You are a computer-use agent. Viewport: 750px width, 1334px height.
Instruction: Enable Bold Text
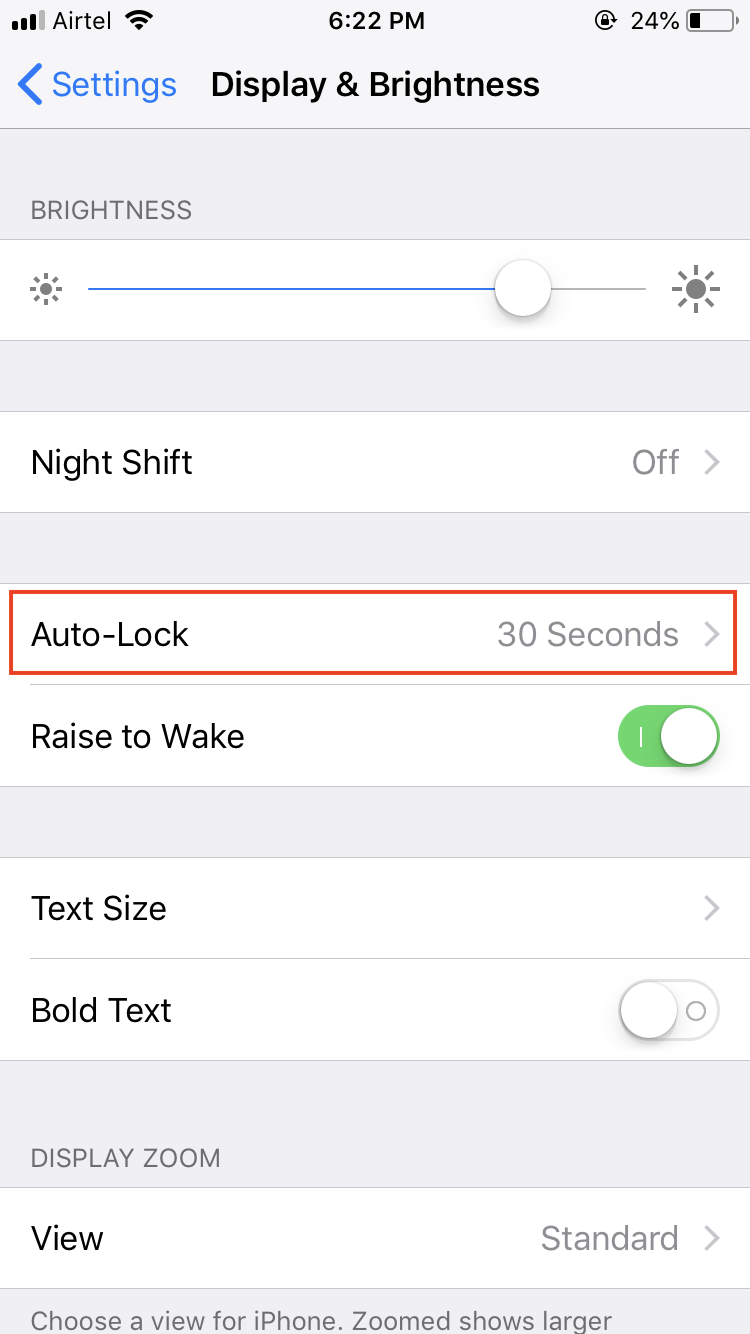(668, 1010)
